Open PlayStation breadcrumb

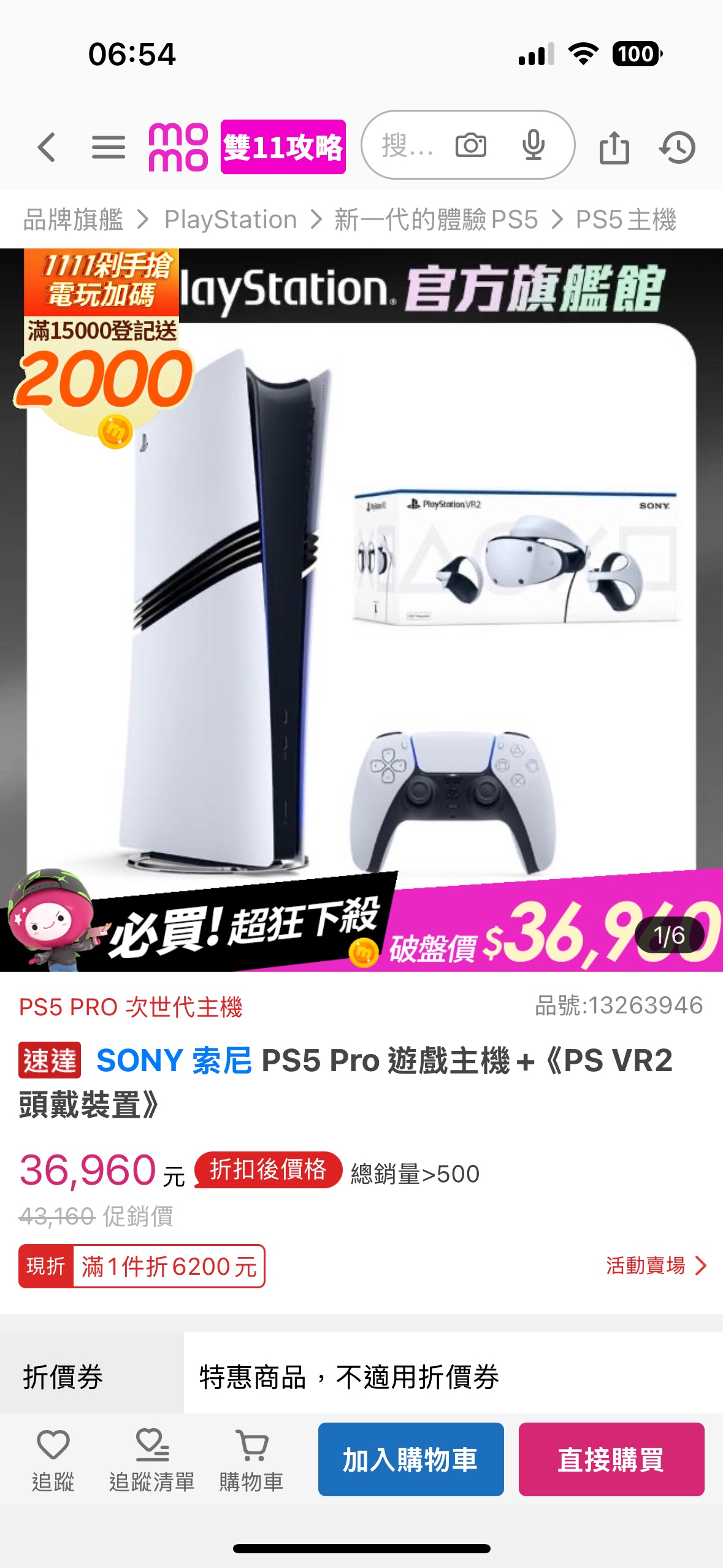(231, 220)
